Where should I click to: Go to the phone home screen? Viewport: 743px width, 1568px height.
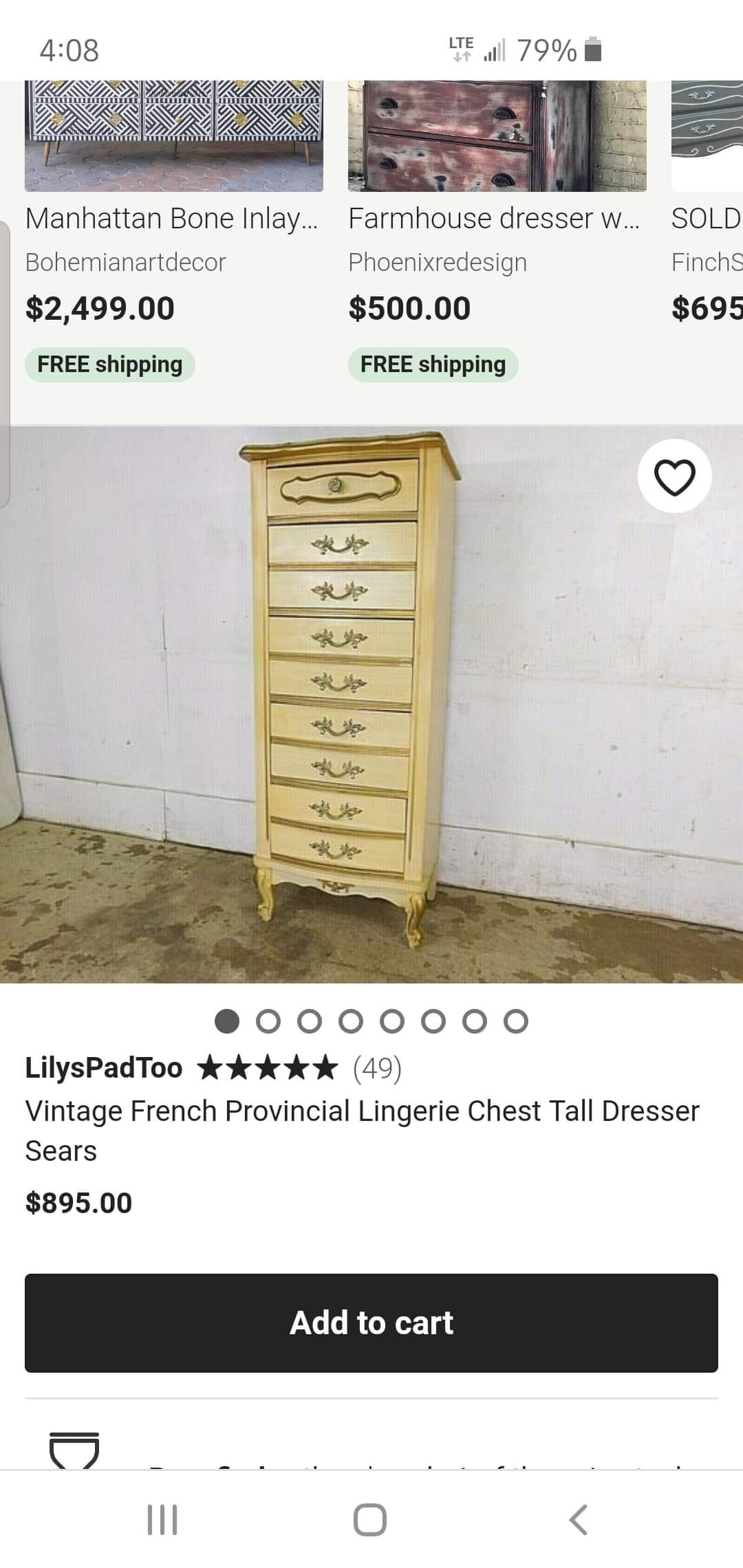pos(370,1519)
